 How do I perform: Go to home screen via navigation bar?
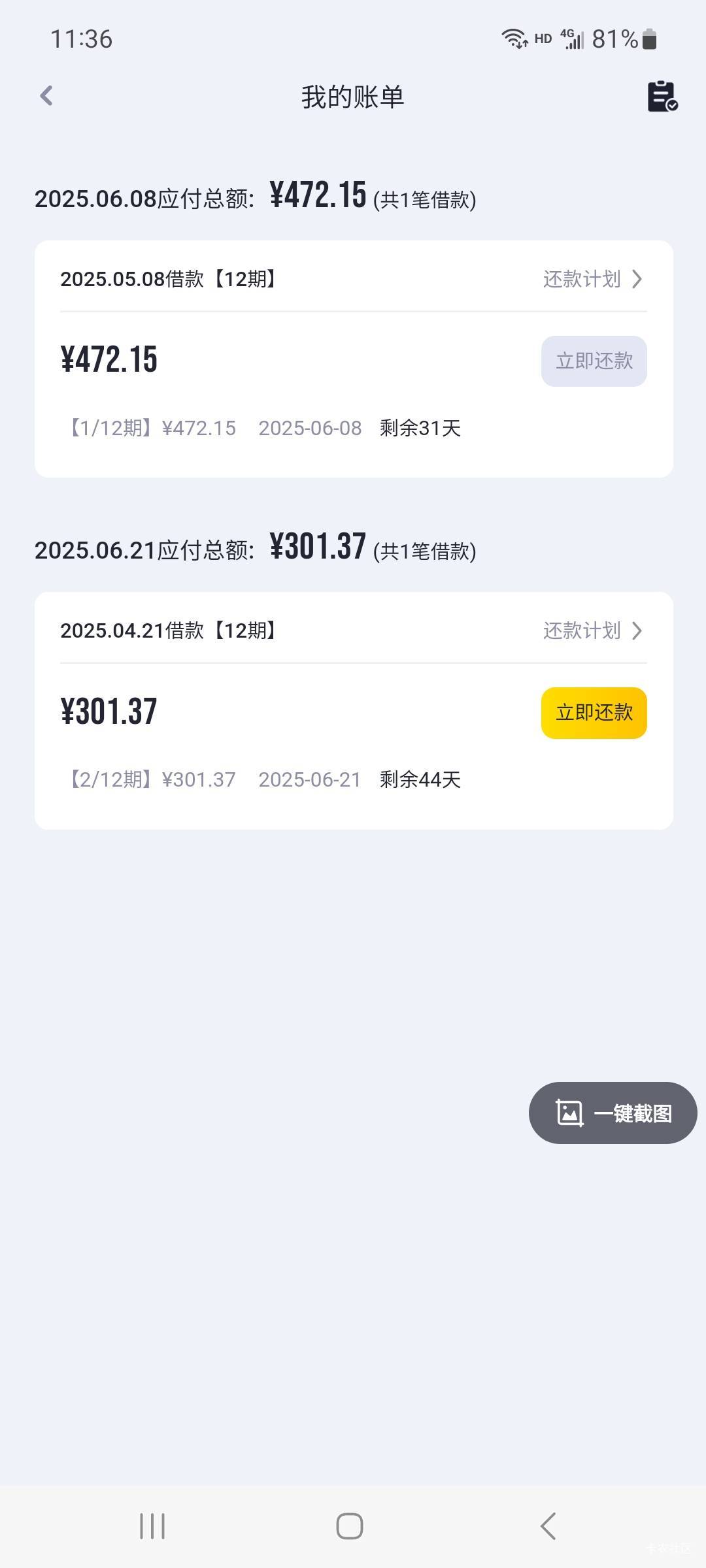tap(350, 1526)
